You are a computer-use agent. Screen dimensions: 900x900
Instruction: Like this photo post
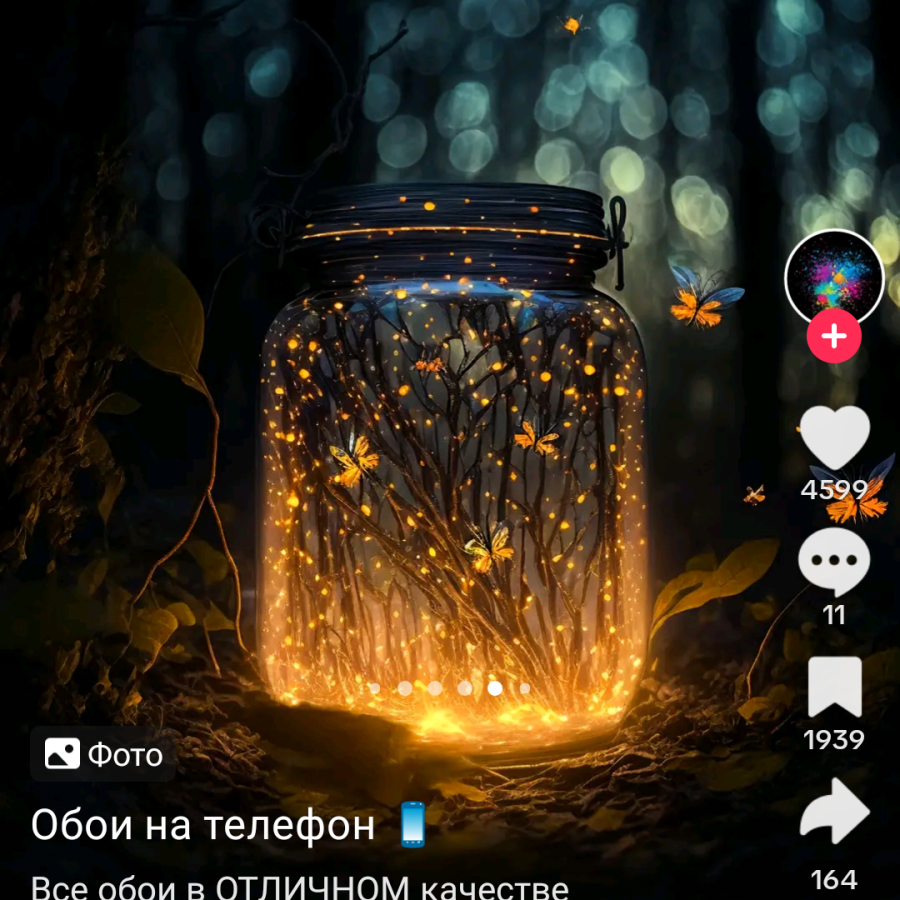point(835,439)
